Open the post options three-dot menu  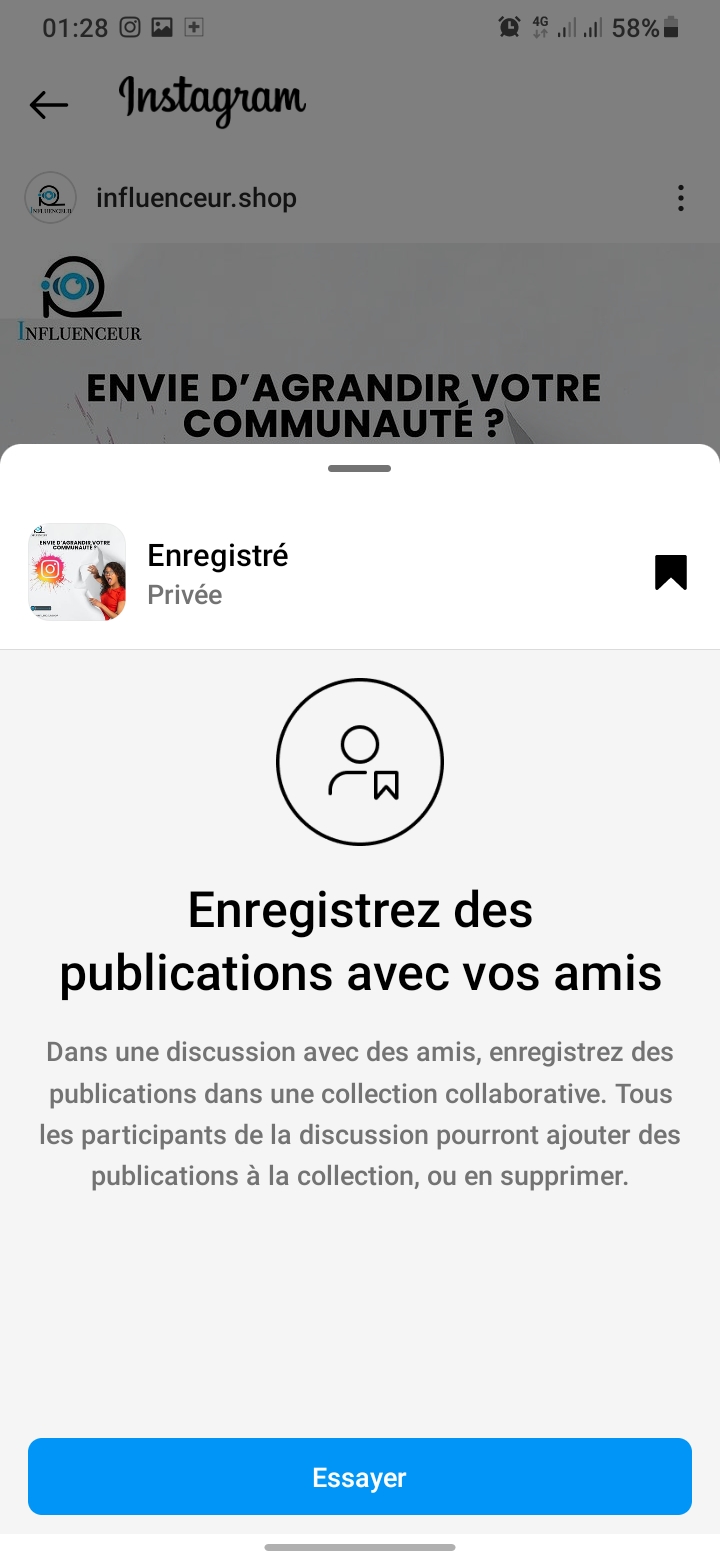681,198
